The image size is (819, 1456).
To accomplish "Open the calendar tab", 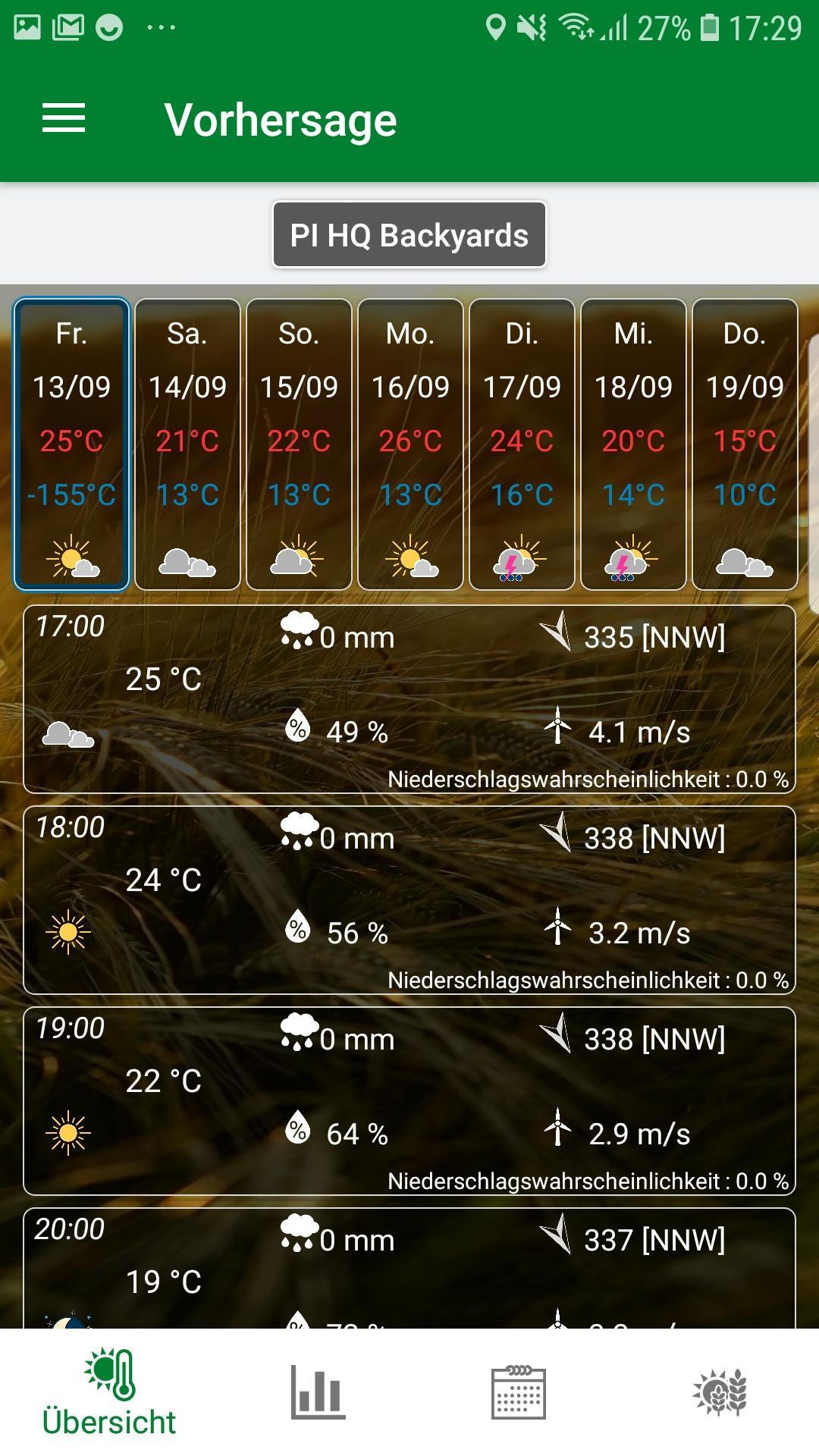I will pos(518,1392).
